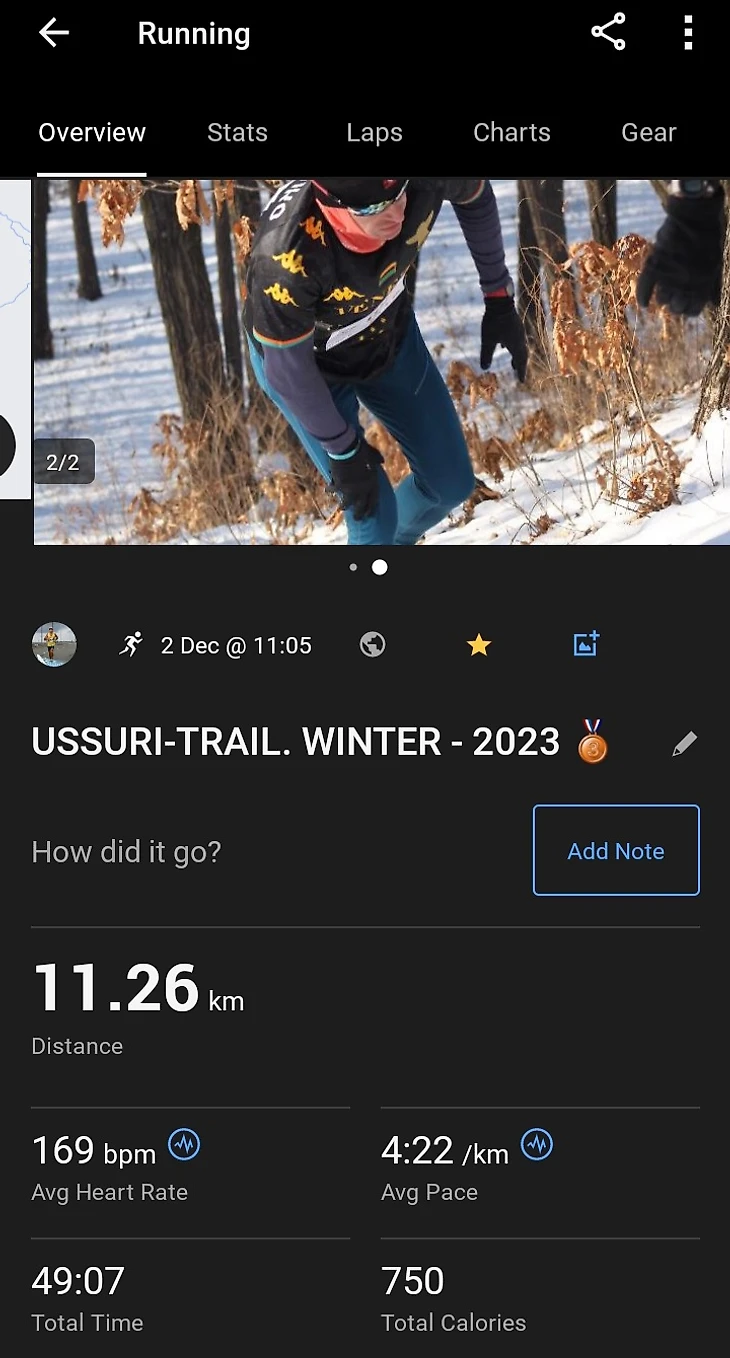The height and width of the screenshot is (1358, 730).
Task: Open the Avg Heart Rate chart icon
Action: pos(184,1144)
